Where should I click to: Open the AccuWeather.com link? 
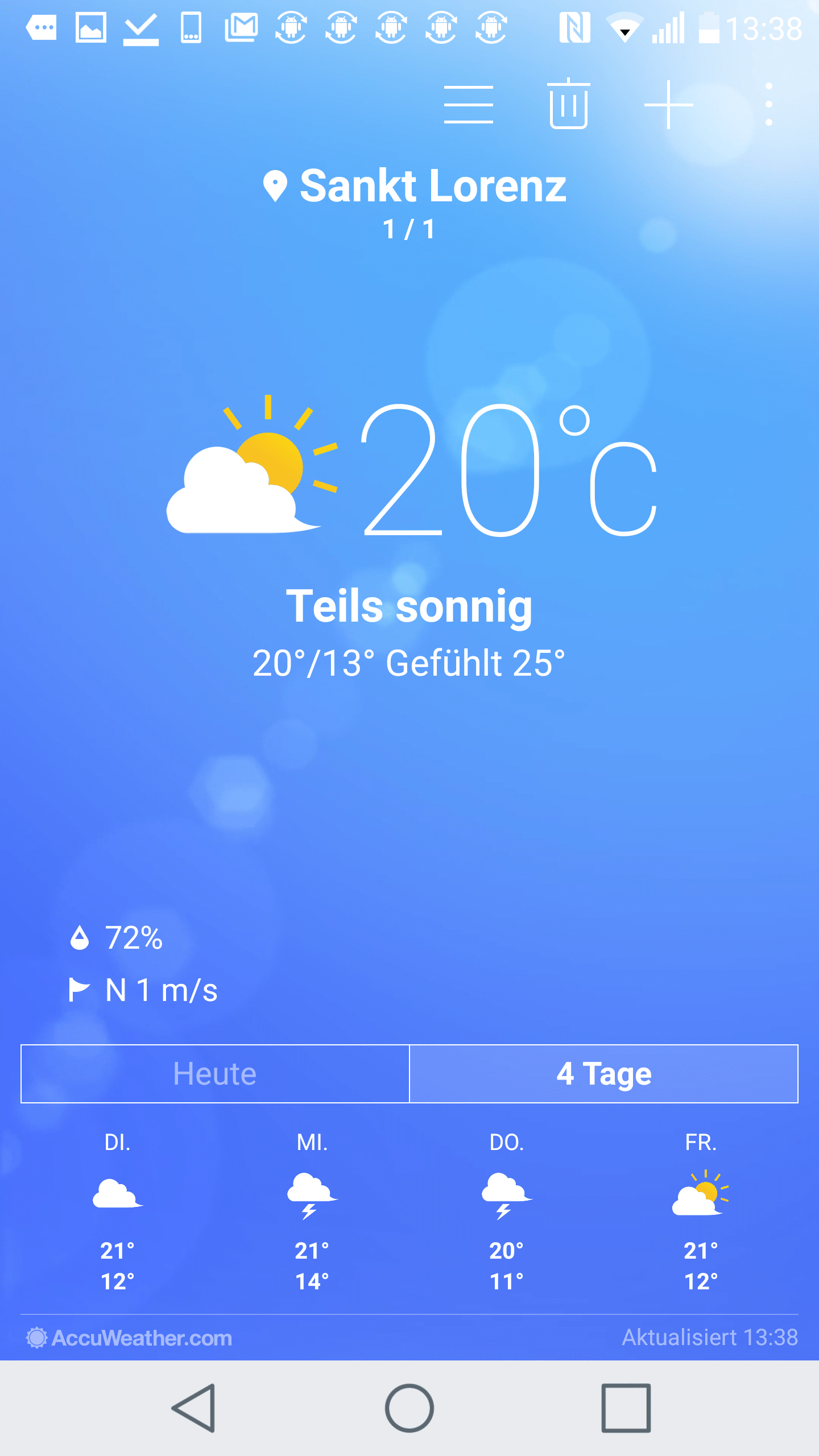pyautogui.click(x=130, y=1338)
